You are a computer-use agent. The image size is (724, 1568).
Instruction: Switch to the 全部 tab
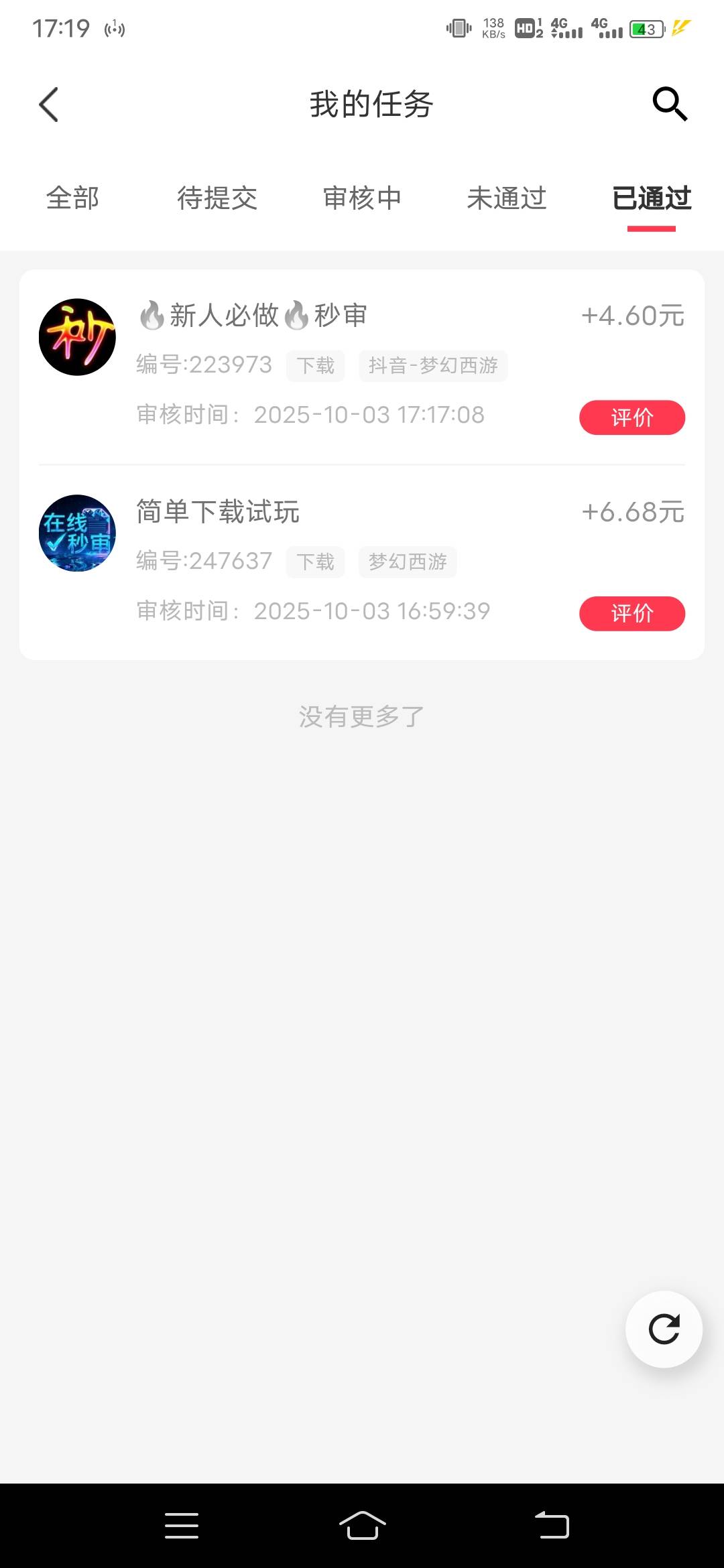tap(72, 198)
